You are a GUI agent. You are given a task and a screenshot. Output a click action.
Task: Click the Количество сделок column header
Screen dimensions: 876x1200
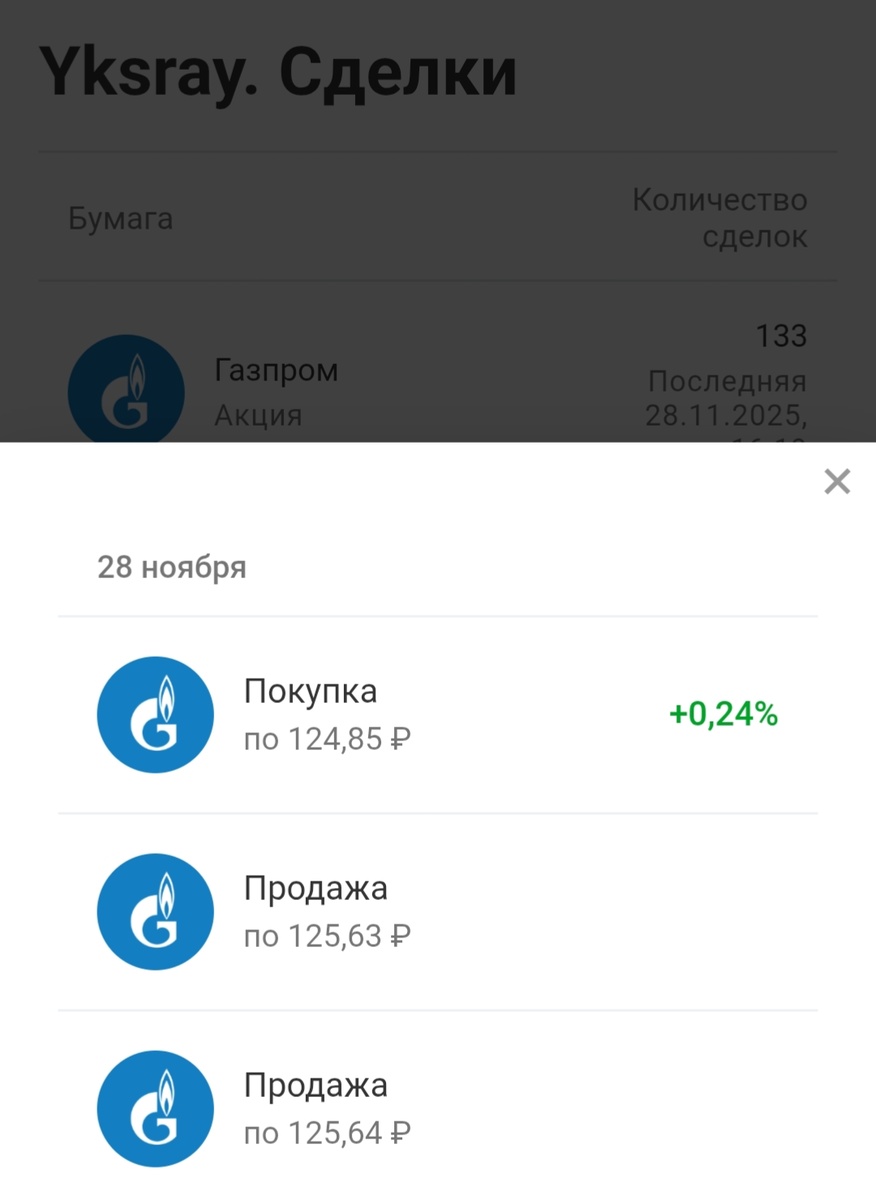coord(720,218)
